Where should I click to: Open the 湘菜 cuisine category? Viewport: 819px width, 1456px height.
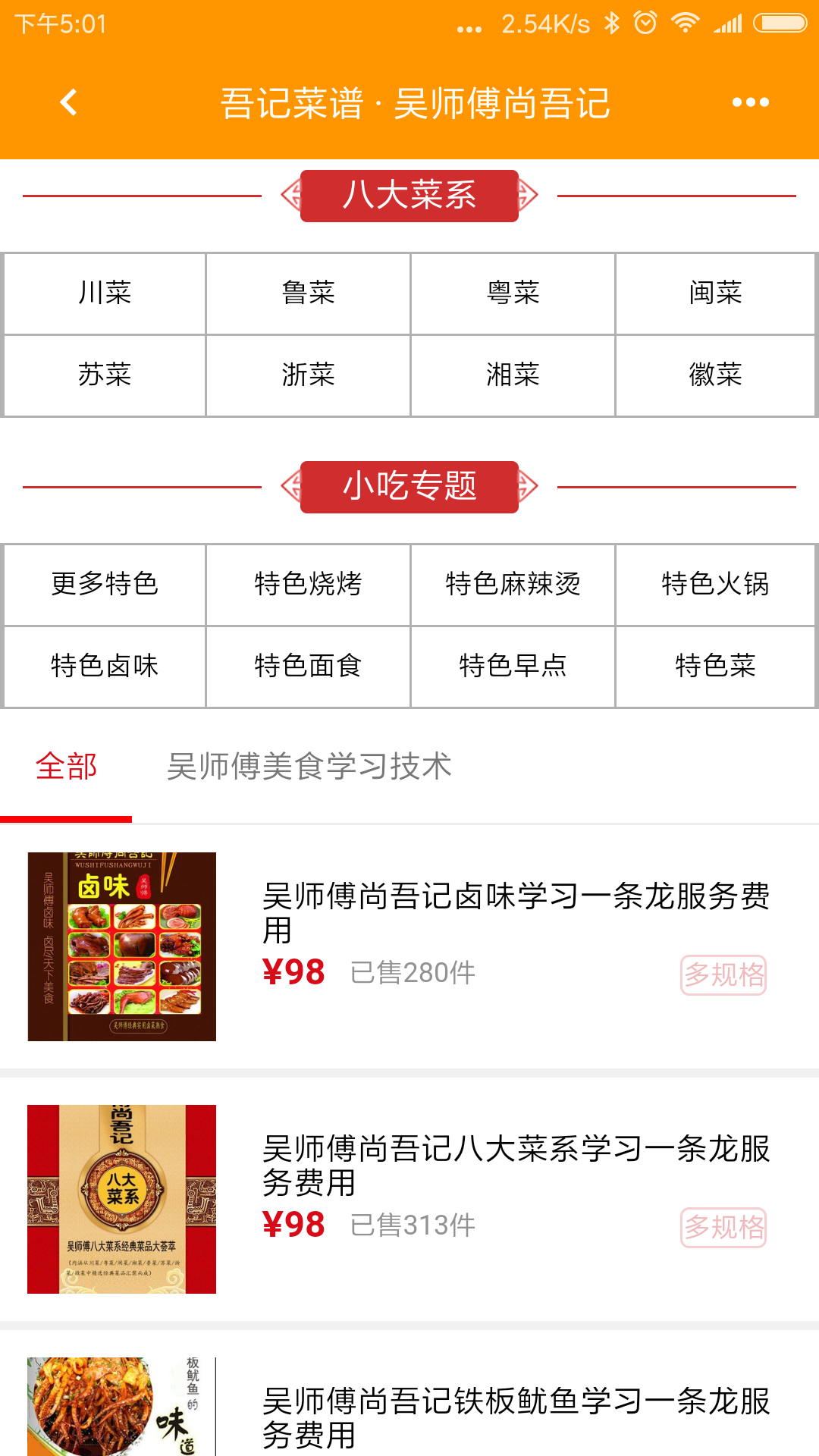513,375
